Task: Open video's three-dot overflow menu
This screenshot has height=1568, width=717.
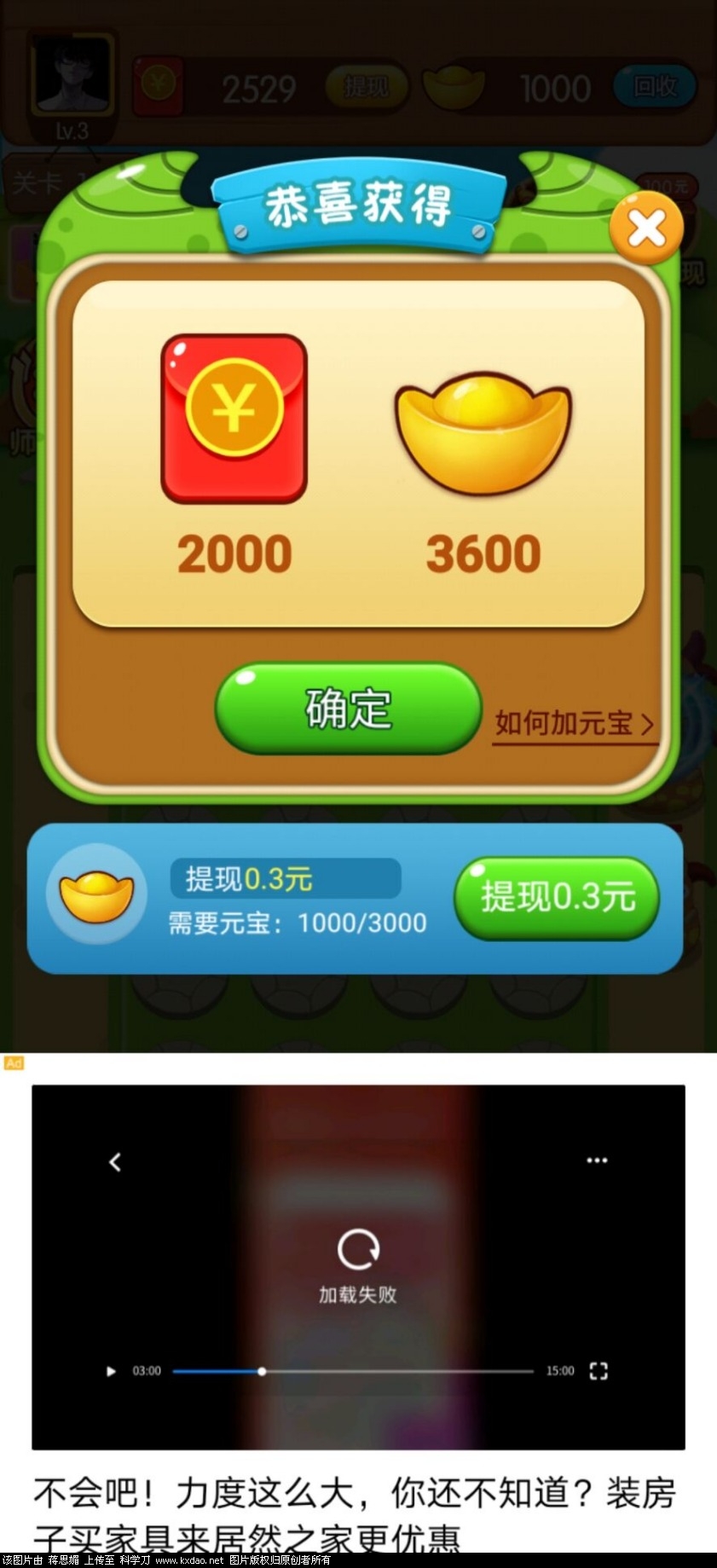Action: (597, 1160)
